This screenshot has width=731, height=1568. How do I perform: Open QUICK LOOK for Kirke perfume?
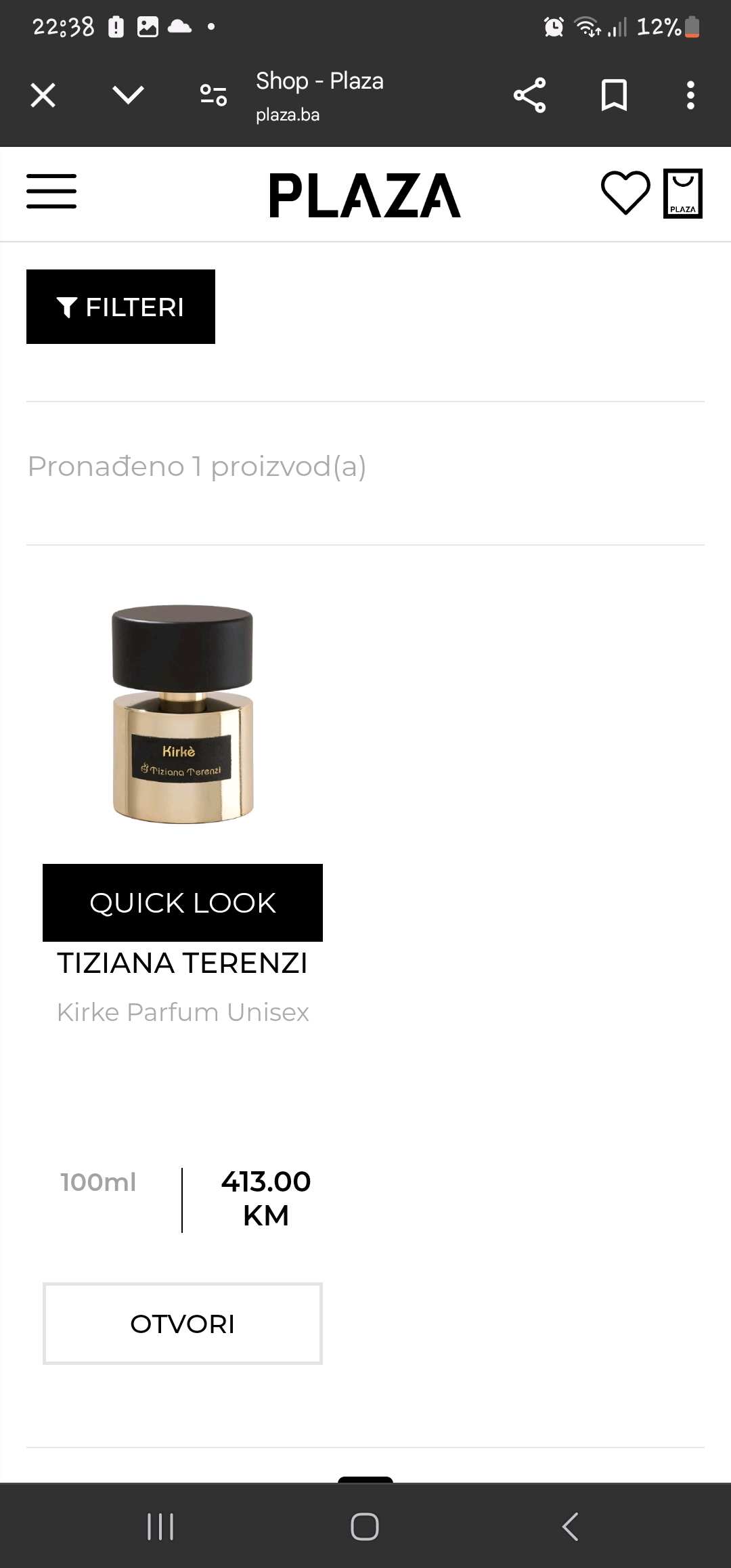coord(183,902)
